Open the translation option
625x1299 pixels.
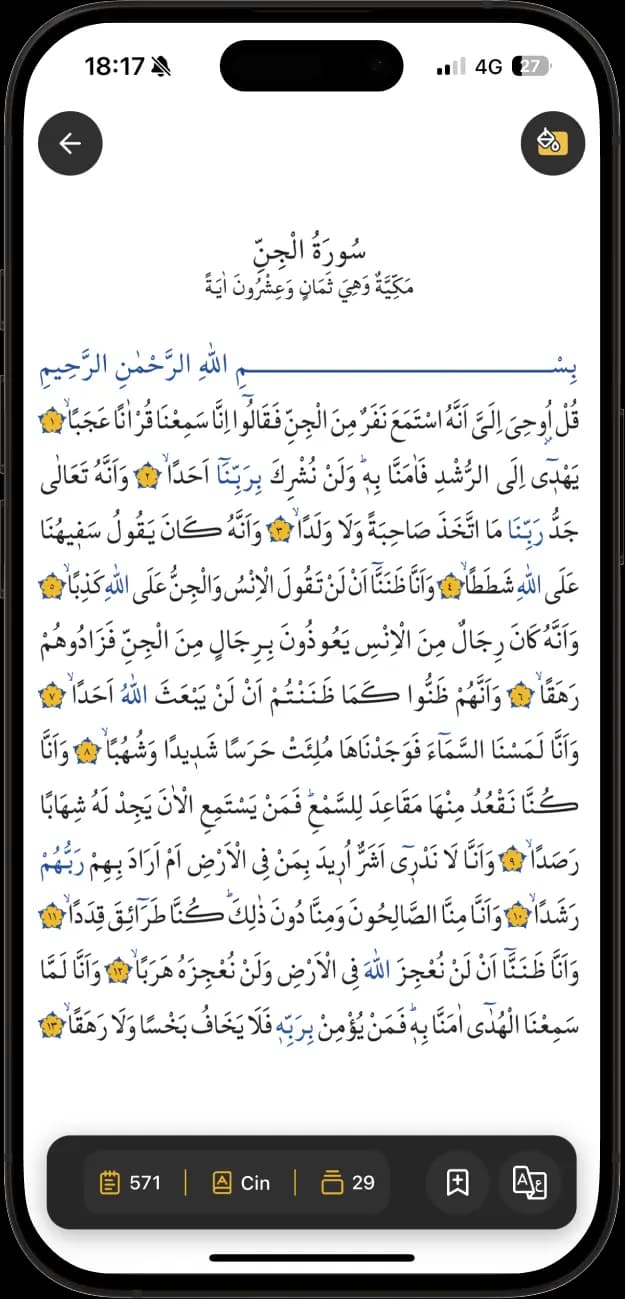point(529,1182)
